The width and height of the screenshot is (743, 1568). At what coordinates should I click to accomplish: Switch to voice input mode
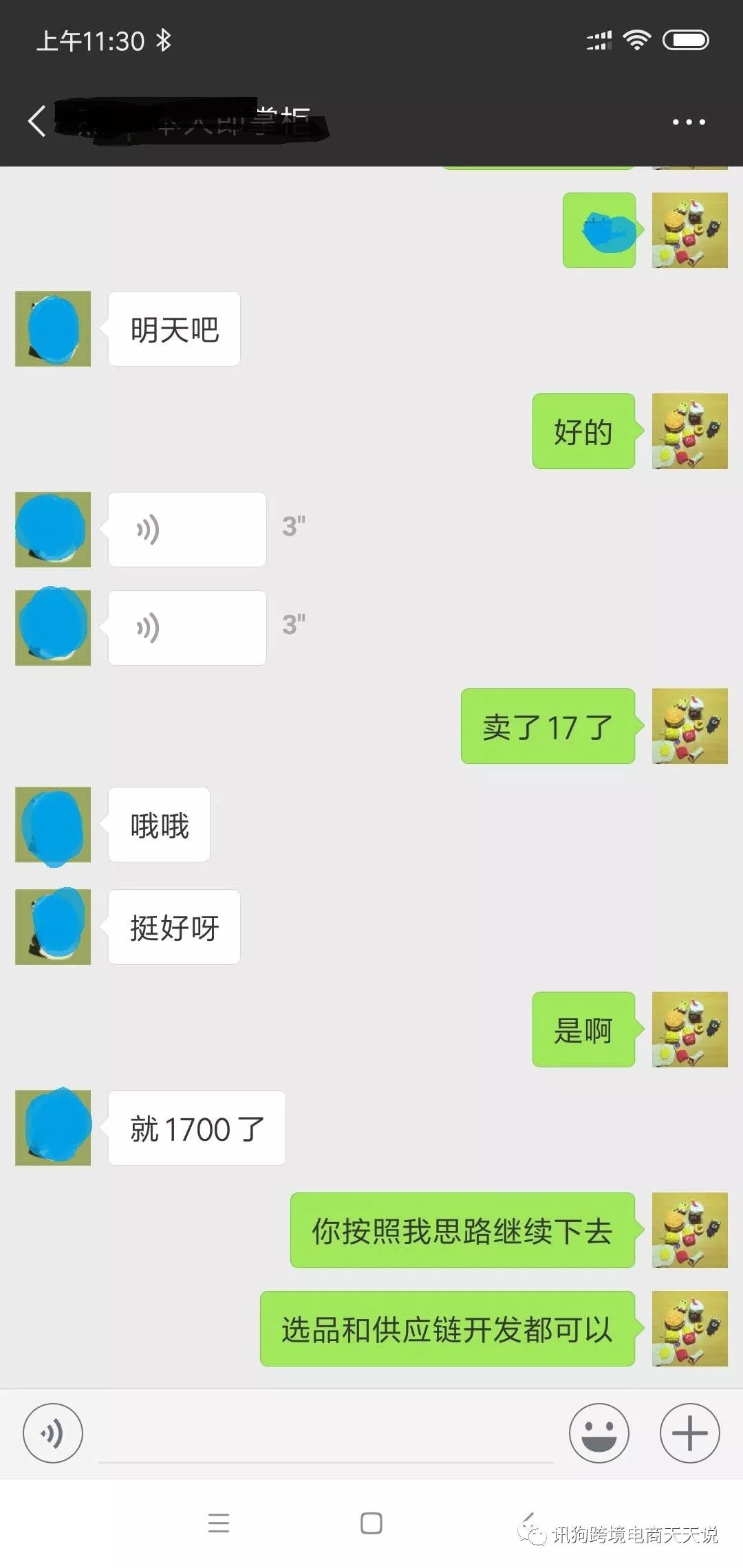pyautogui.click(x=53, y=1433)
